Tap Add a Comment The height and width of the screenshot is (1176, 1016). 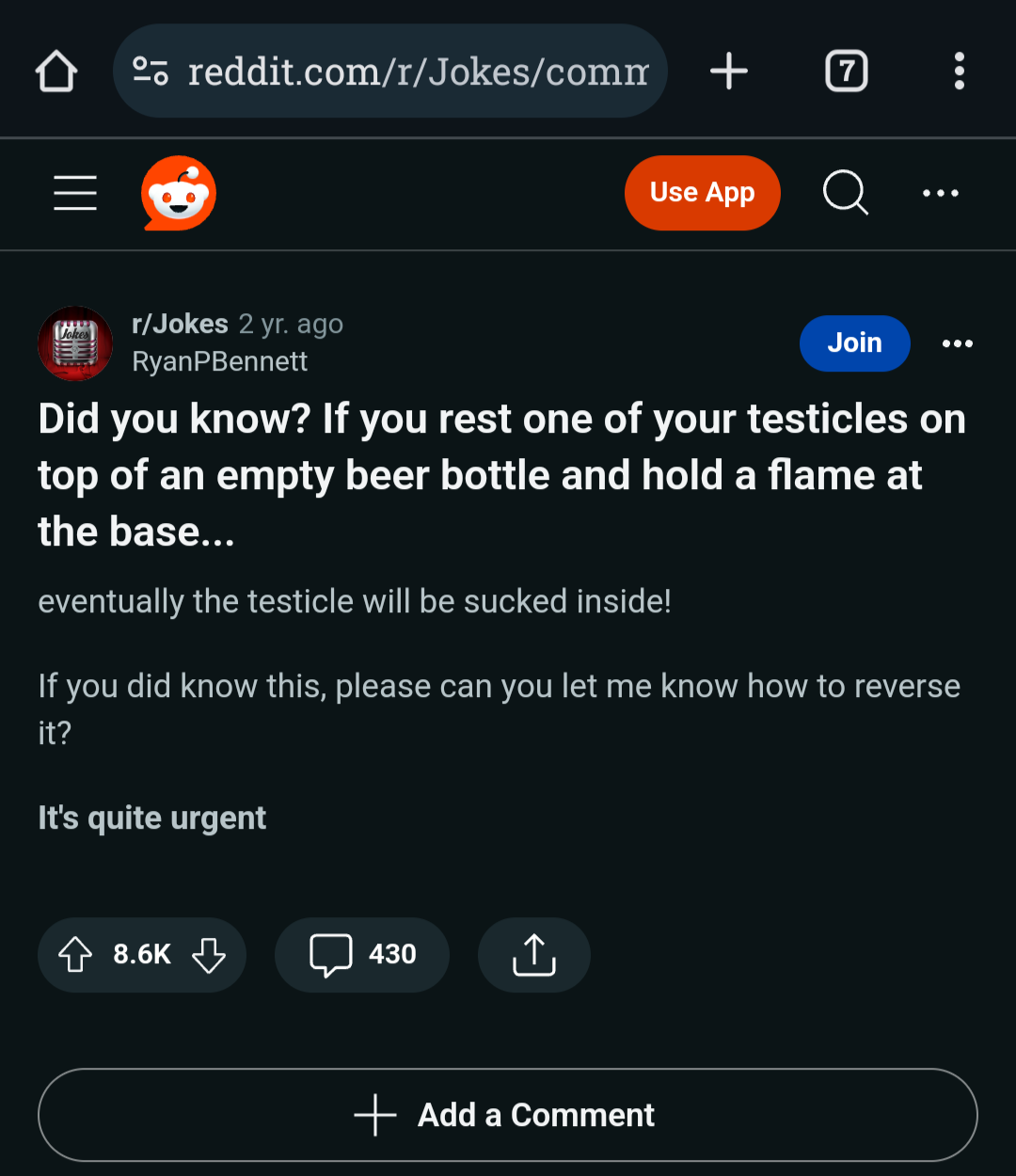pos(508,1115)
